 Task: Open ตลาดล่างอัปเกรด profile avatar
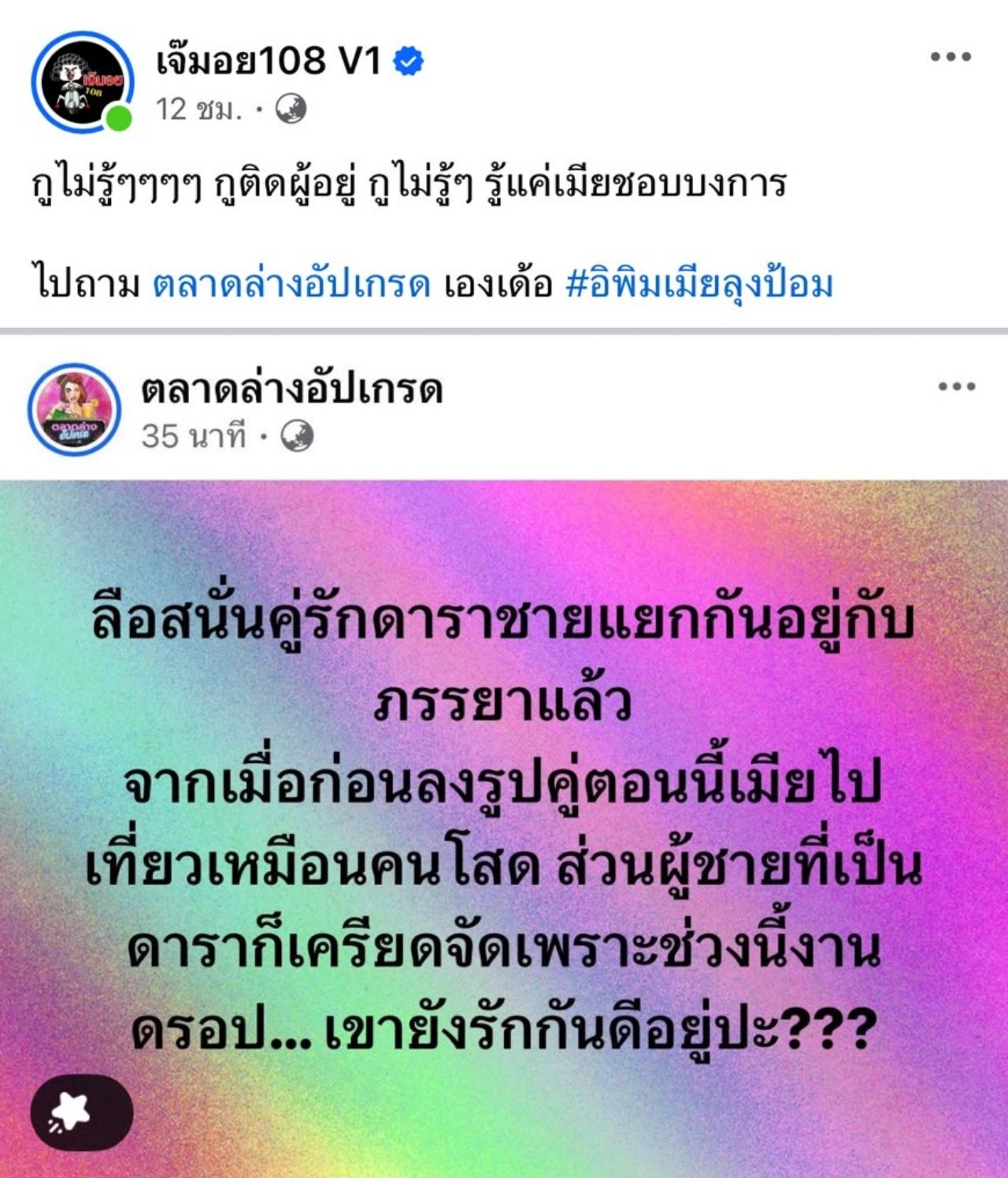tap(74, 409)
